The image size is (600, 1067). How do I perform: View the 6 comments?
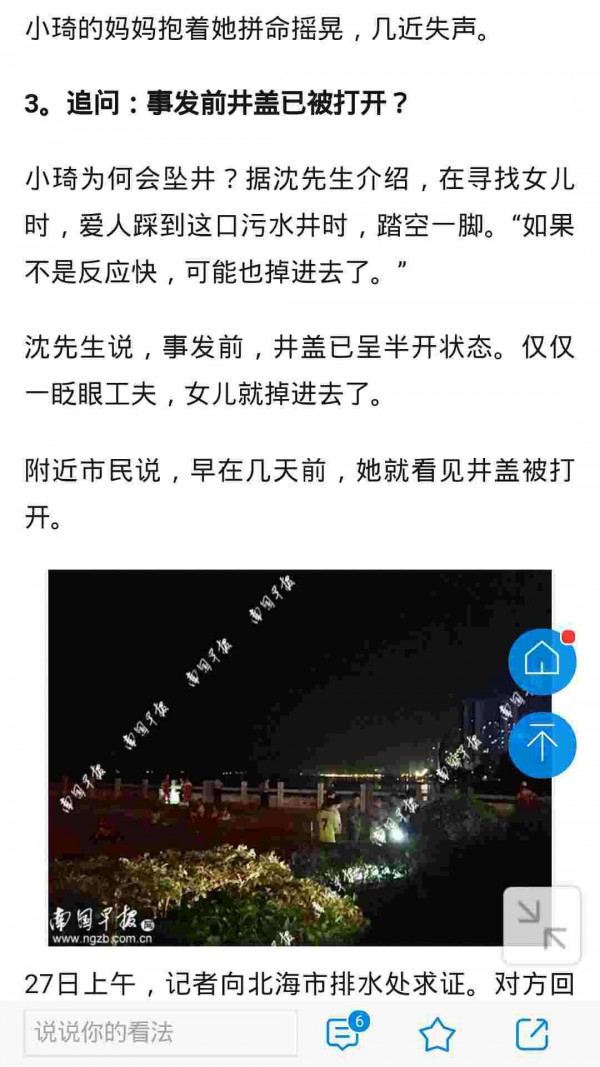[344, 1033]
